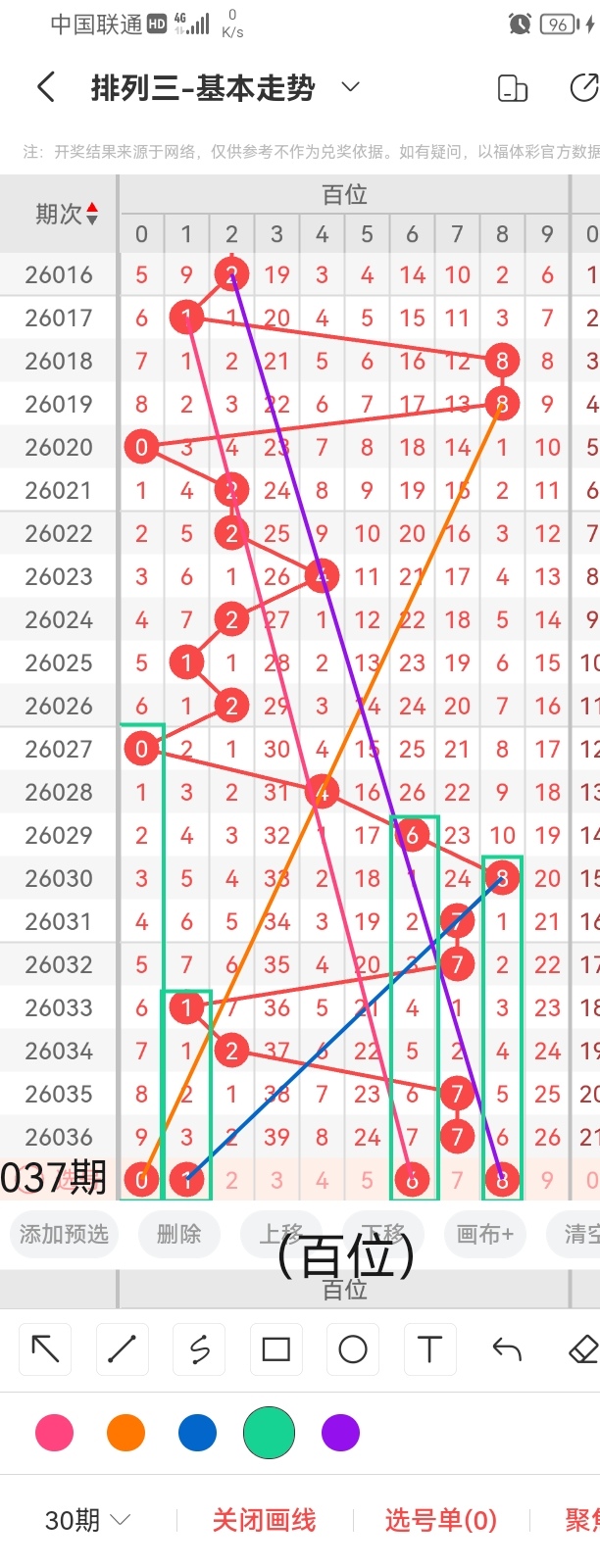Image resolution: width=600 pixels, height=1568 pixels.
Task: Select the freehand curve tool
Action: tap(199, 1349)
